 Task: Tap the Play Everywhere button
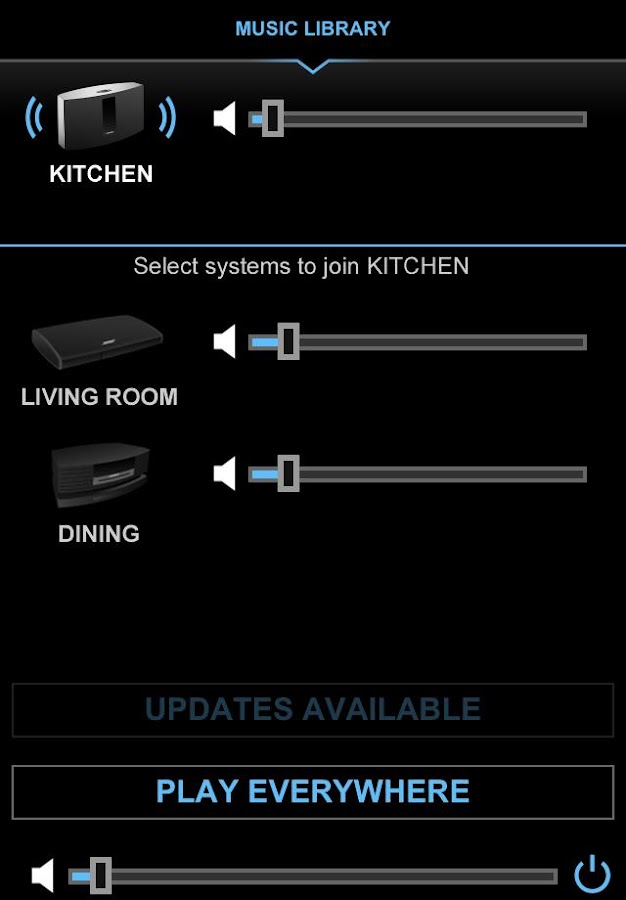coord(312,792)
